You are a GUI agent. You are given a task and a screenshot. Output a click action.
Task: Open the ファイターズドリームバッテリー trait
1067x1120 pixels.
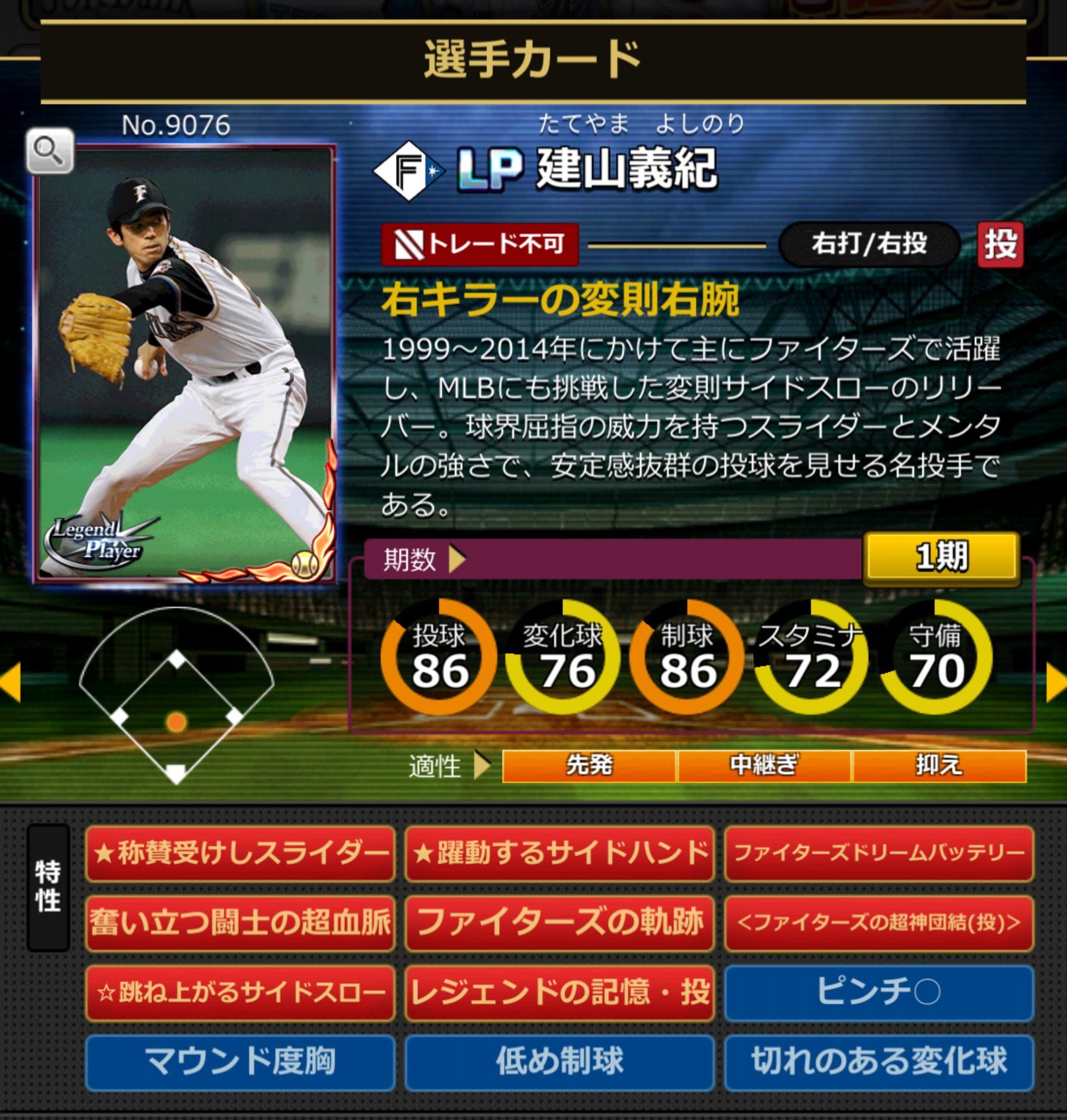[x=879, y=853]
